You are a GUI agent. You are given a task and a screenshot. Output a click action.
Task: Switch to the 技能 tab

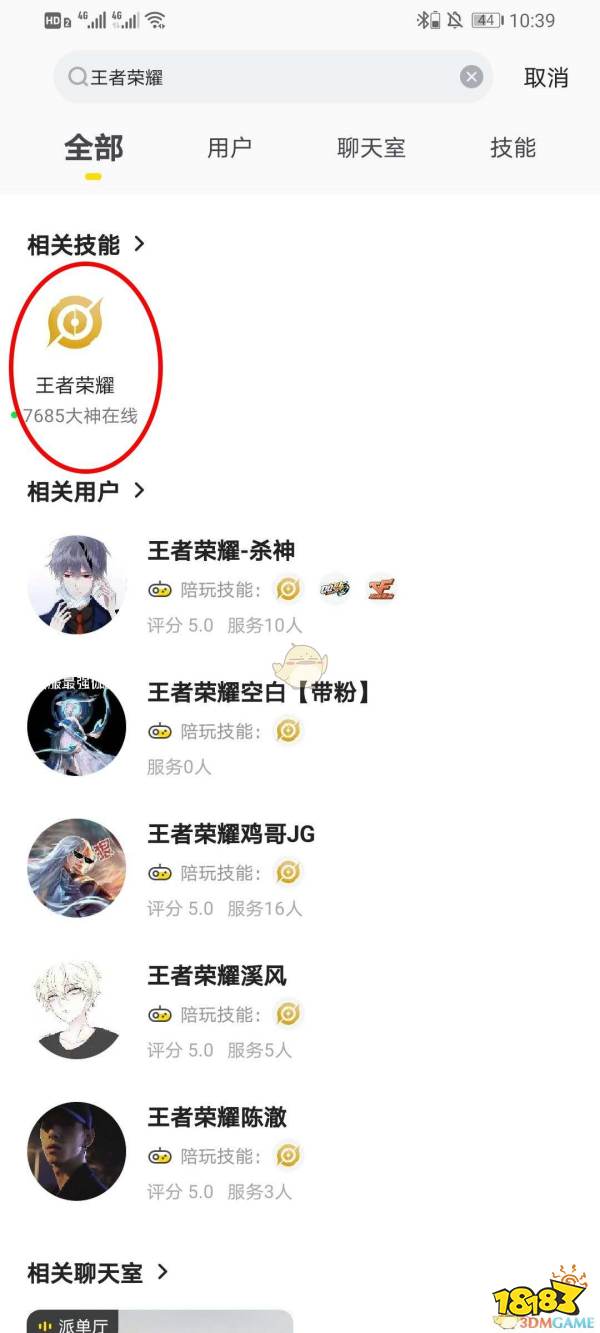coord(513,149)
